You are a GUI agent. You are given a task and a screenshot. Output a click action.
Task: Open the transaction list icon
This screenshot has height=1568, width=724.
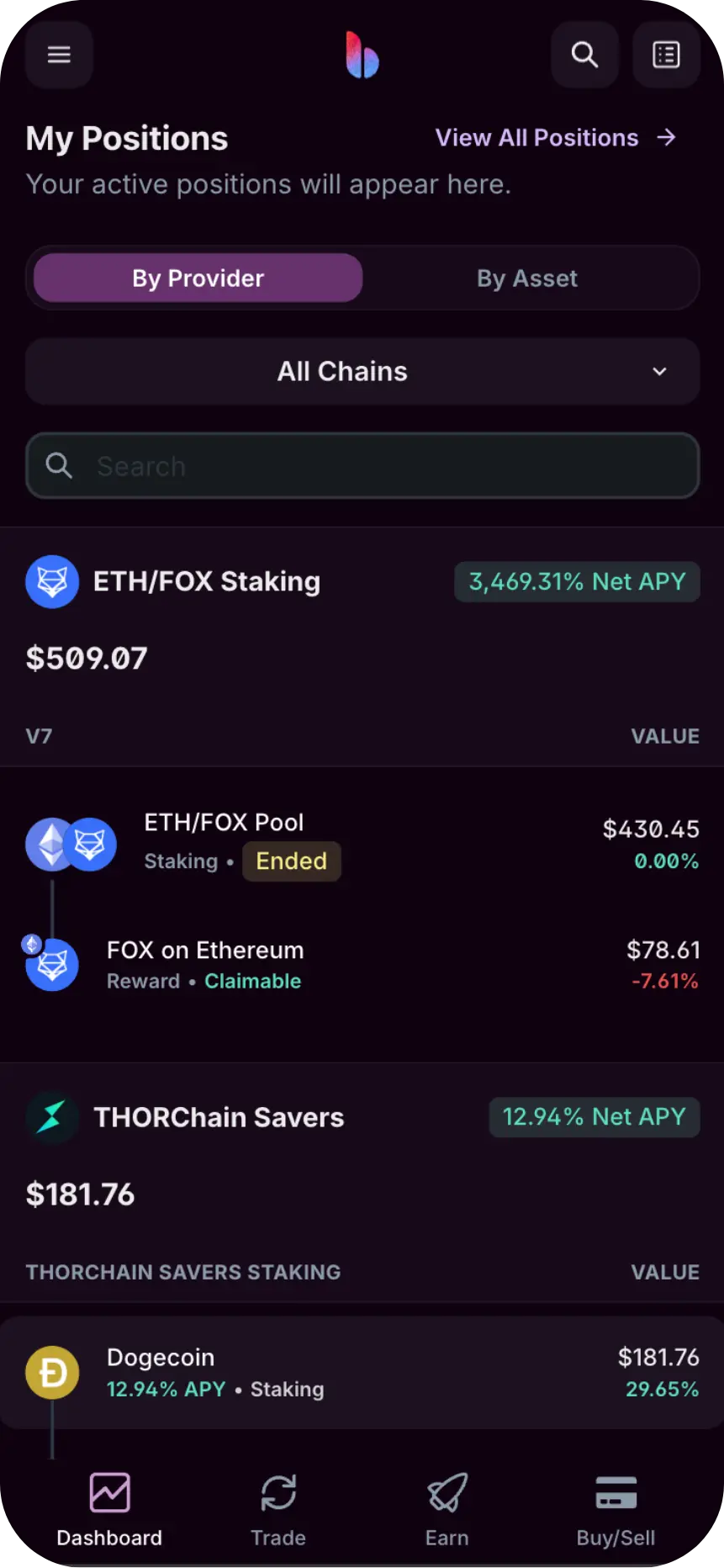[666, 56]
